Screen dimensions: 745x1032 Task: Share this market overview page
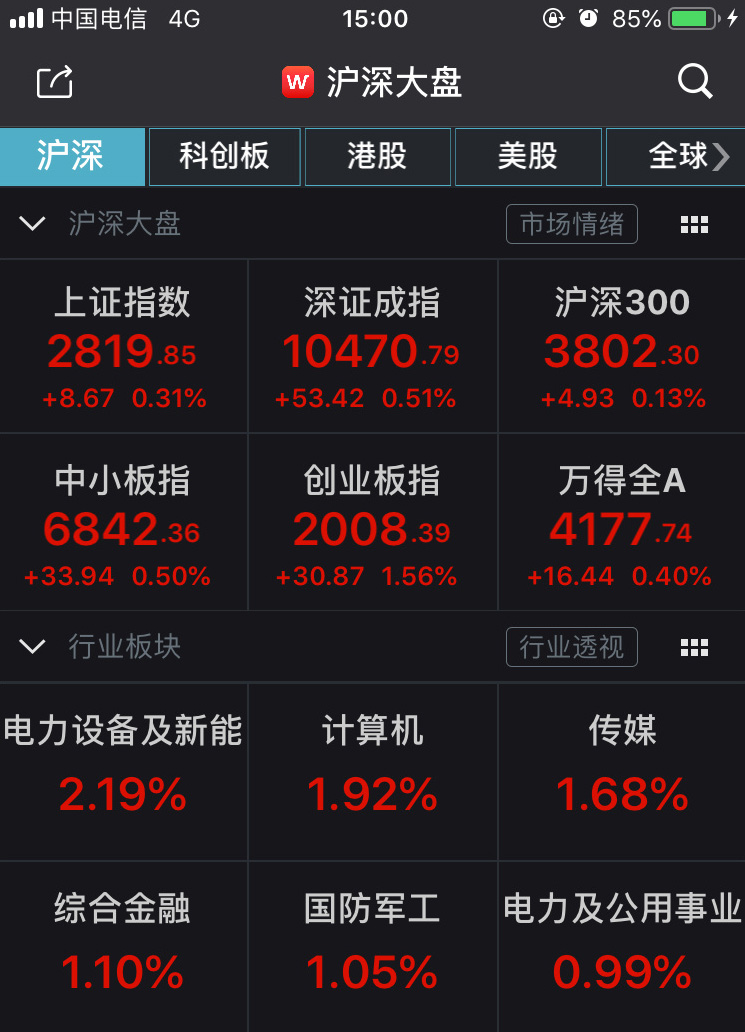click(55, 82)
